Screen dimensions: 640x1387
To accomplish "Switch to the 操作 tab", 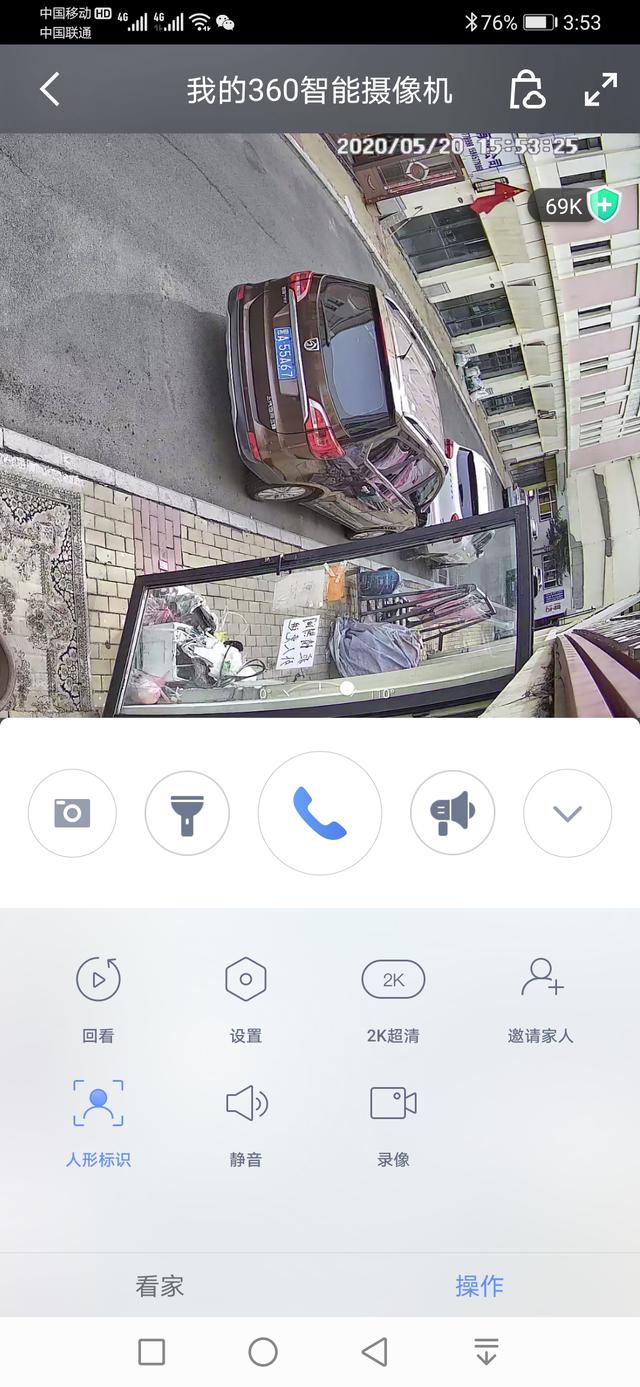I will click(x=480, y=1286).
